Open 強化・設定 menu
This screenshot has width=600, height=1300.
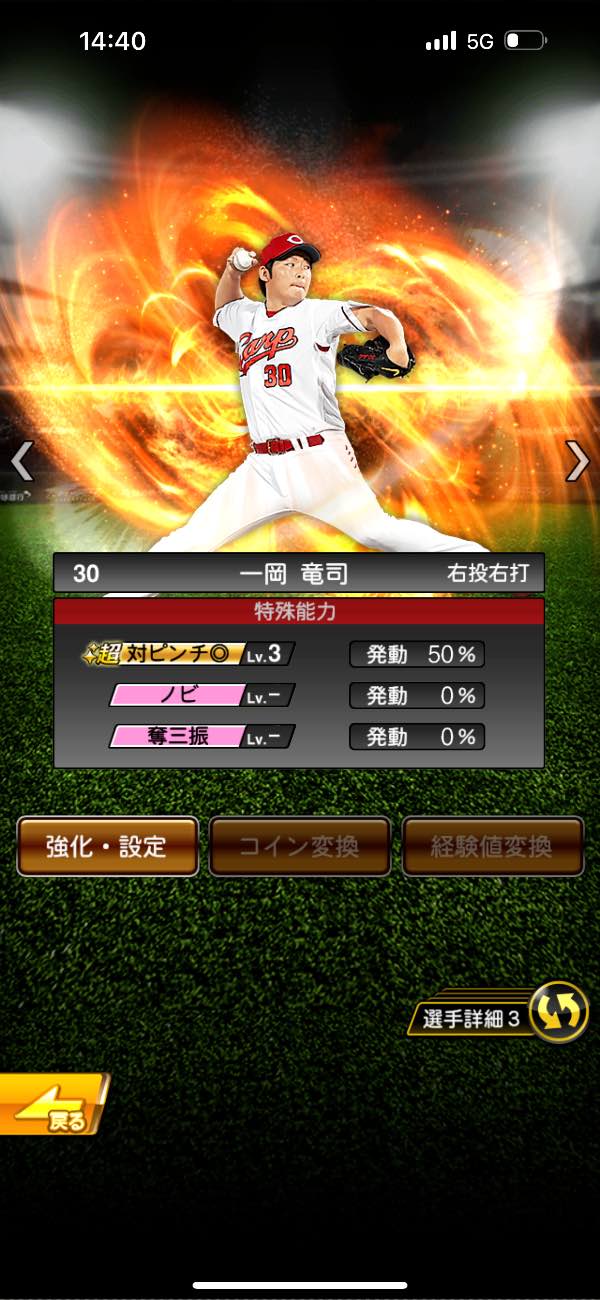click(x=107, y=847)
